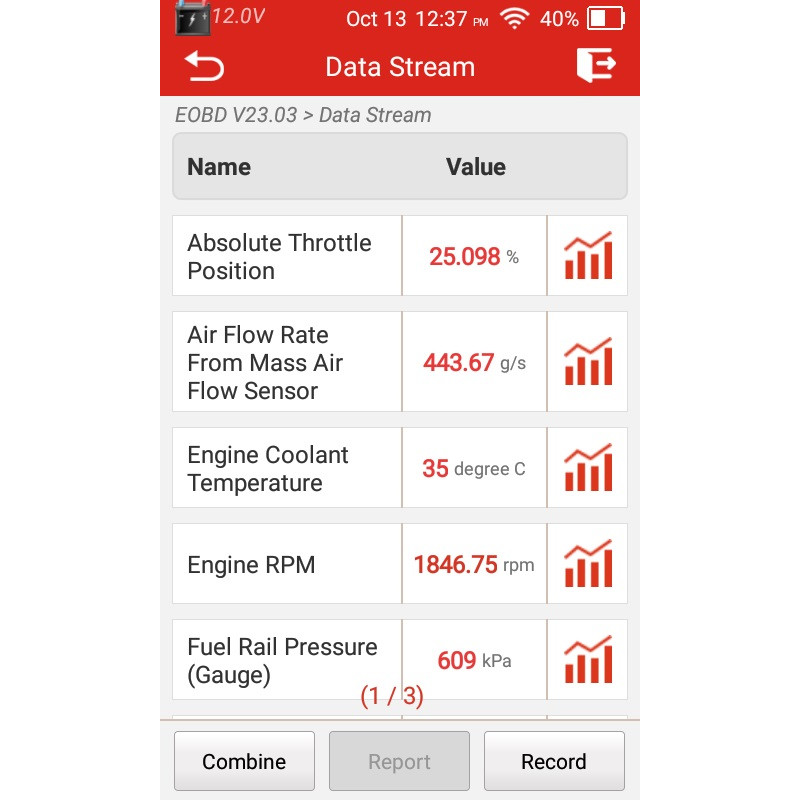Display Fuel Rail Pressure graph
Screen dimensions: 800x800
click(587, 660)
